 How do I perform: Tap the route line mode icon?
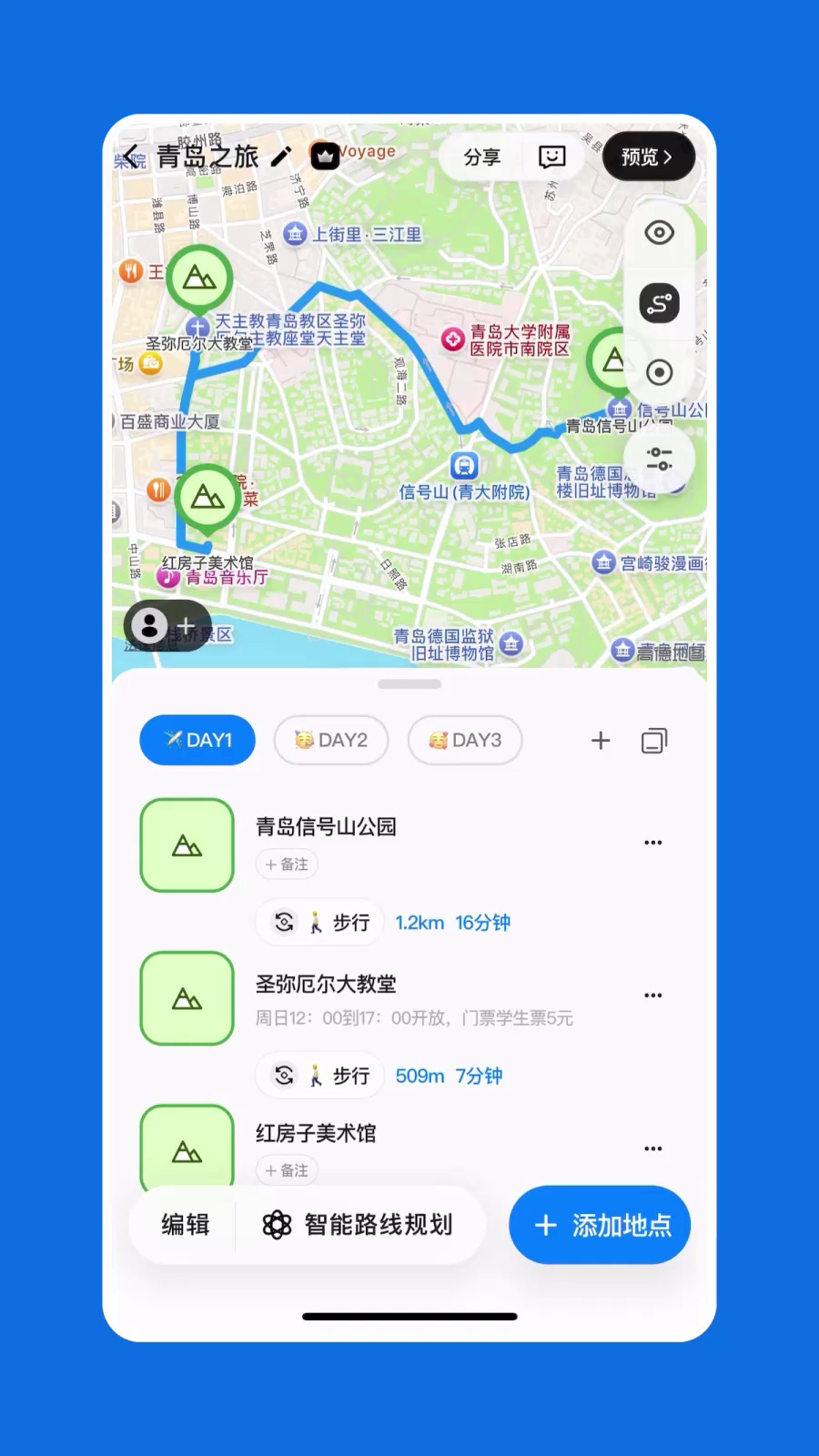click(x=659, y=303)
